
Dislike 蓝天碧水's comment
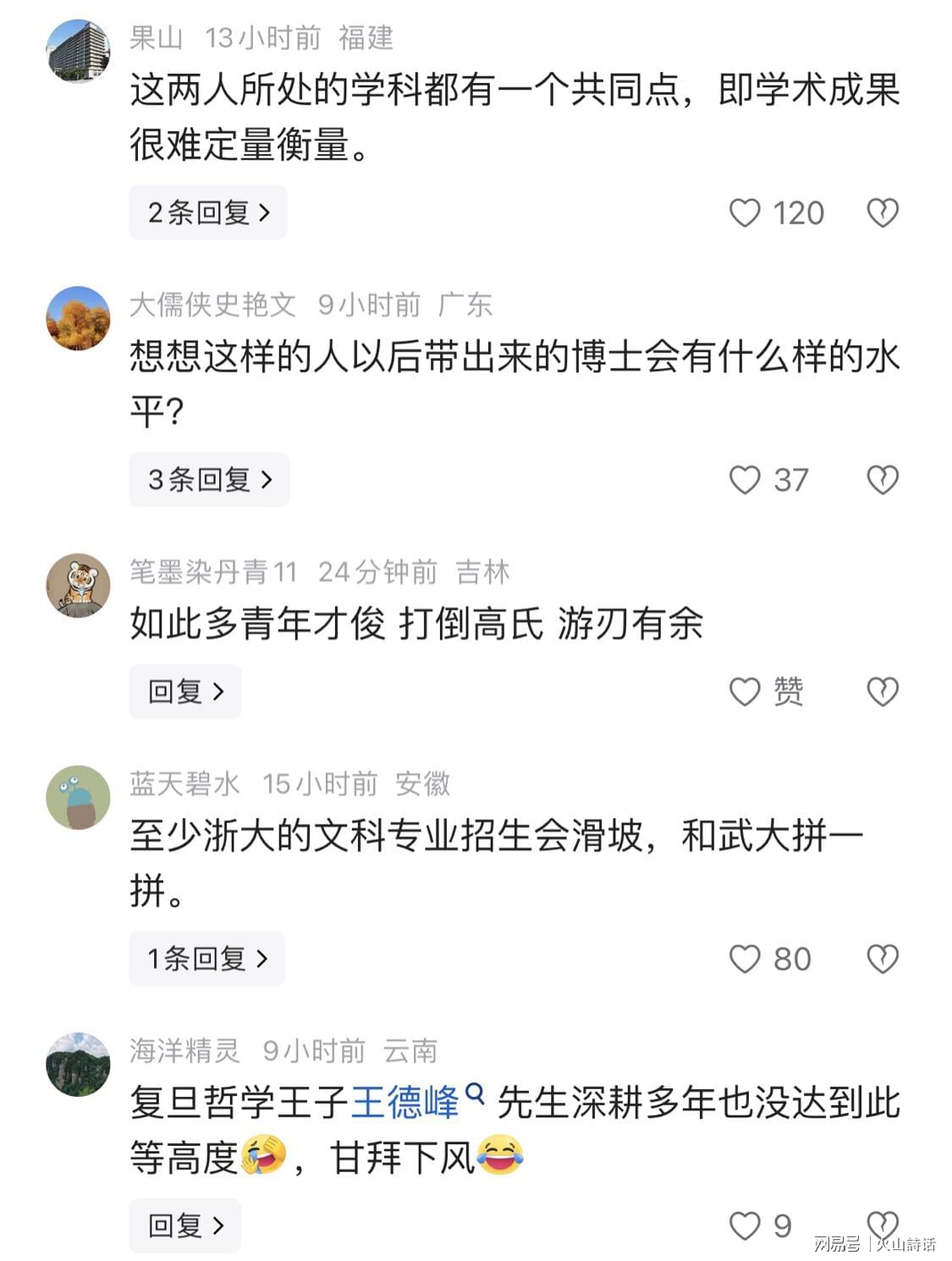point(882,960)
